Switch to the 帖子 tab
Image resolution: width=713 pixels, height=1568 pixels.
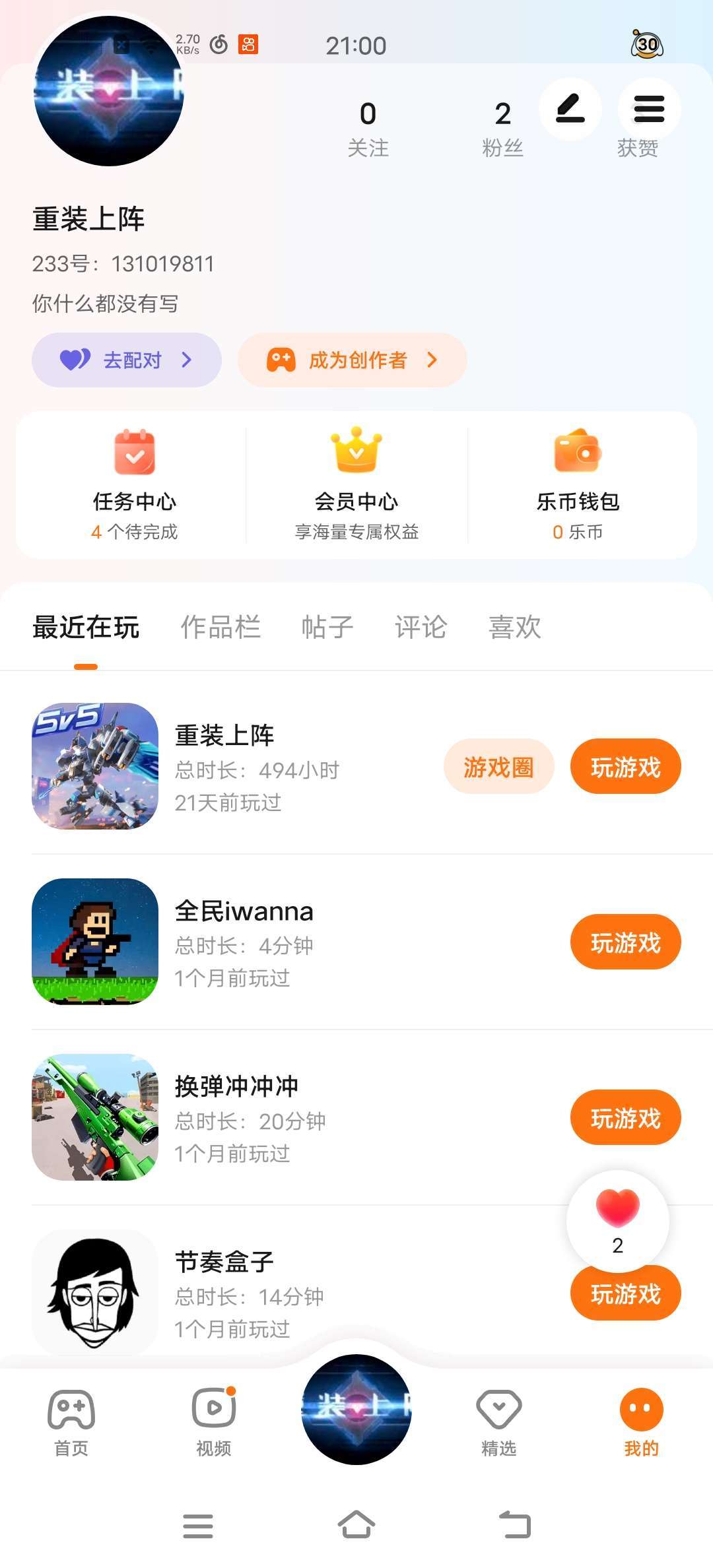327,627
